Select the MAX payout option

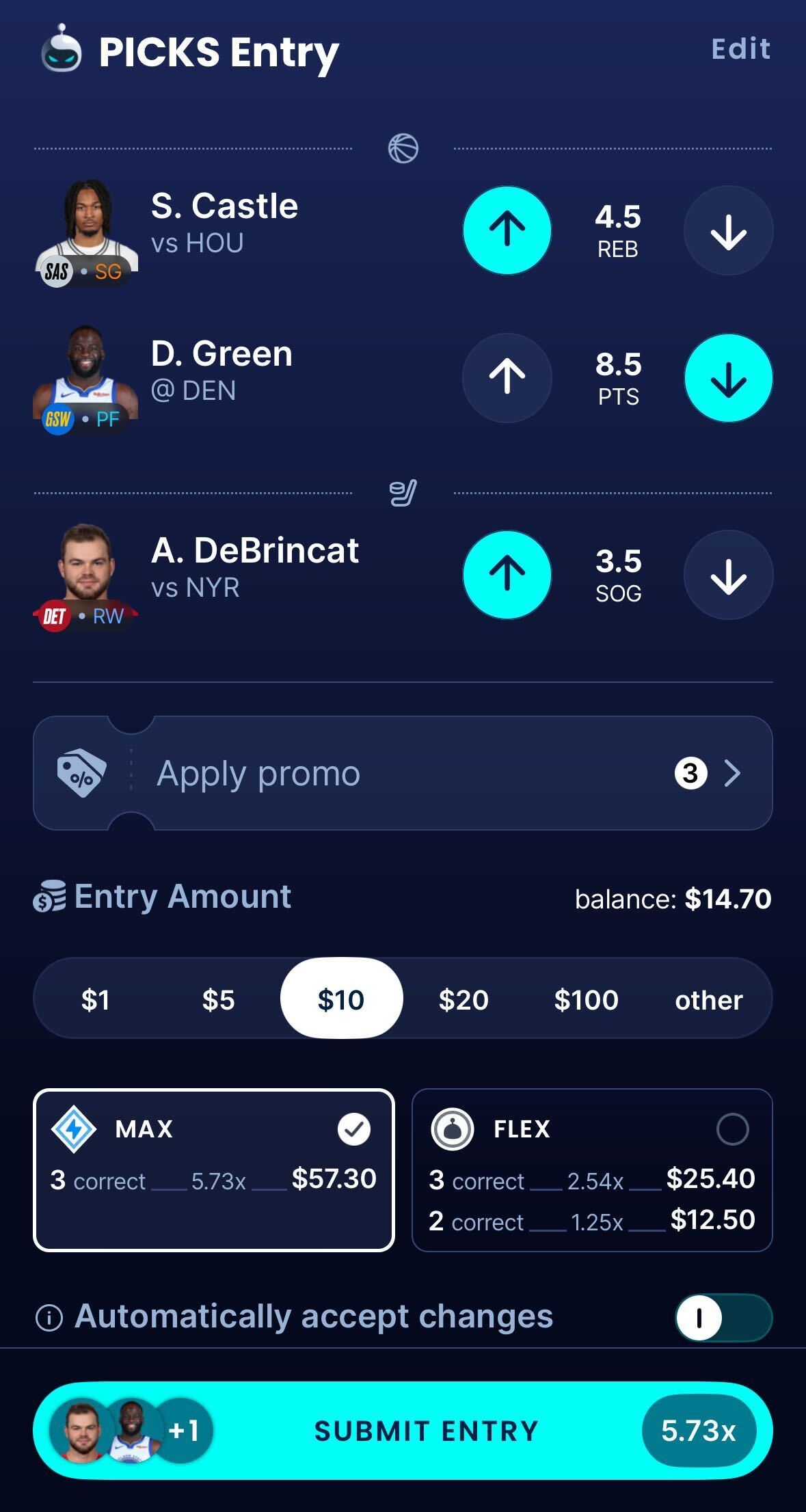pyautogui.click(x=214, y=1170)
